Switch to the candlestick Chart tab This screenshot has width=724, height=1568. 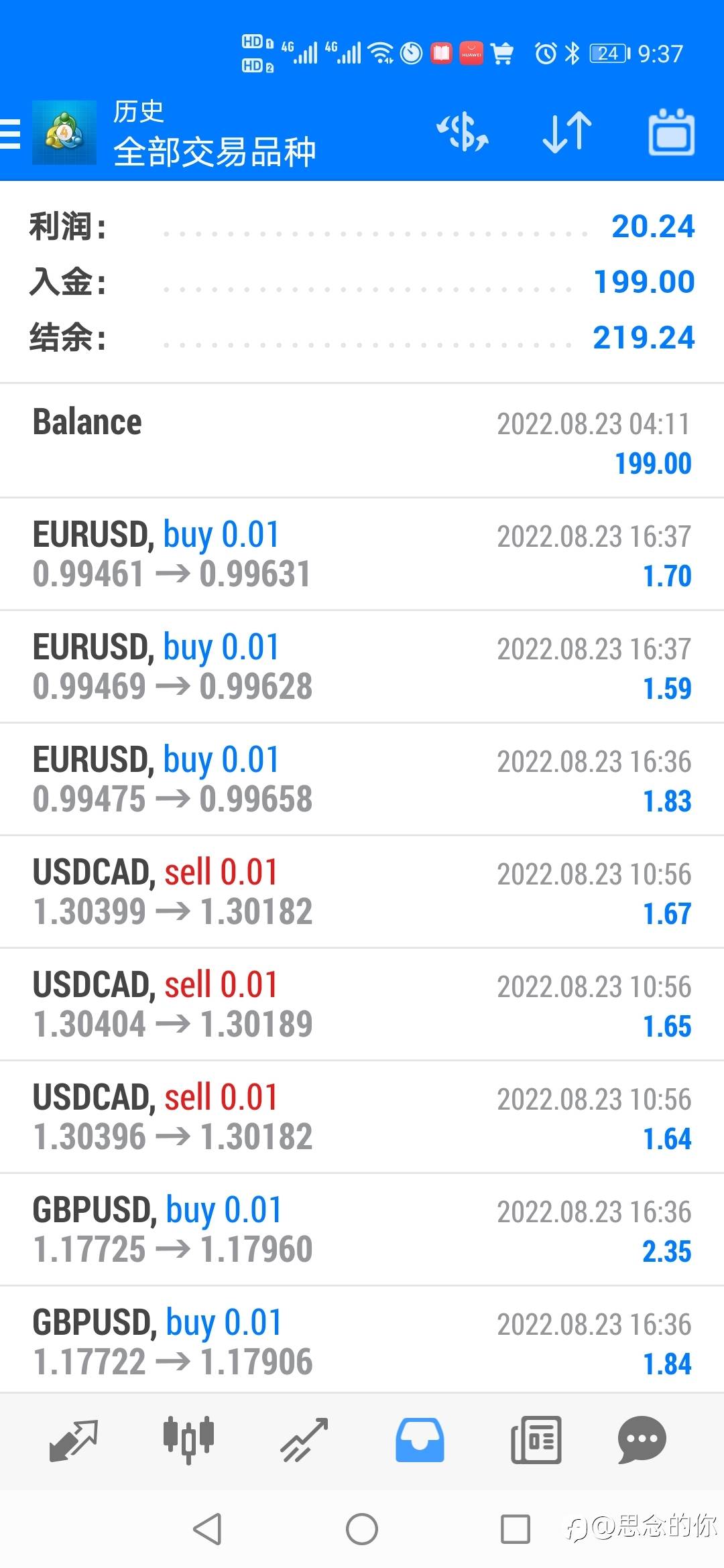188,1439
